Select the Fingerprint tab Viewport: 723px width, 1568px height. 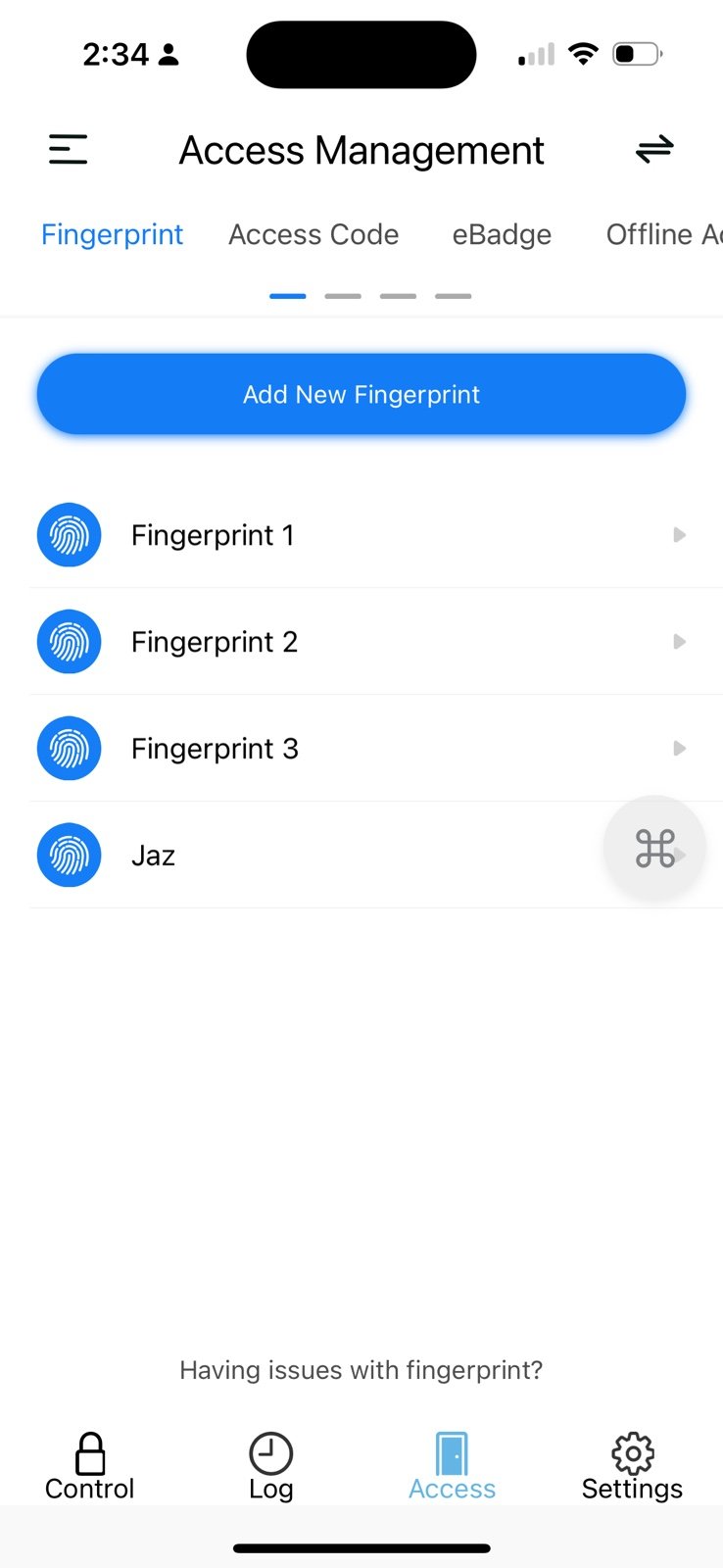pos(113,235)
